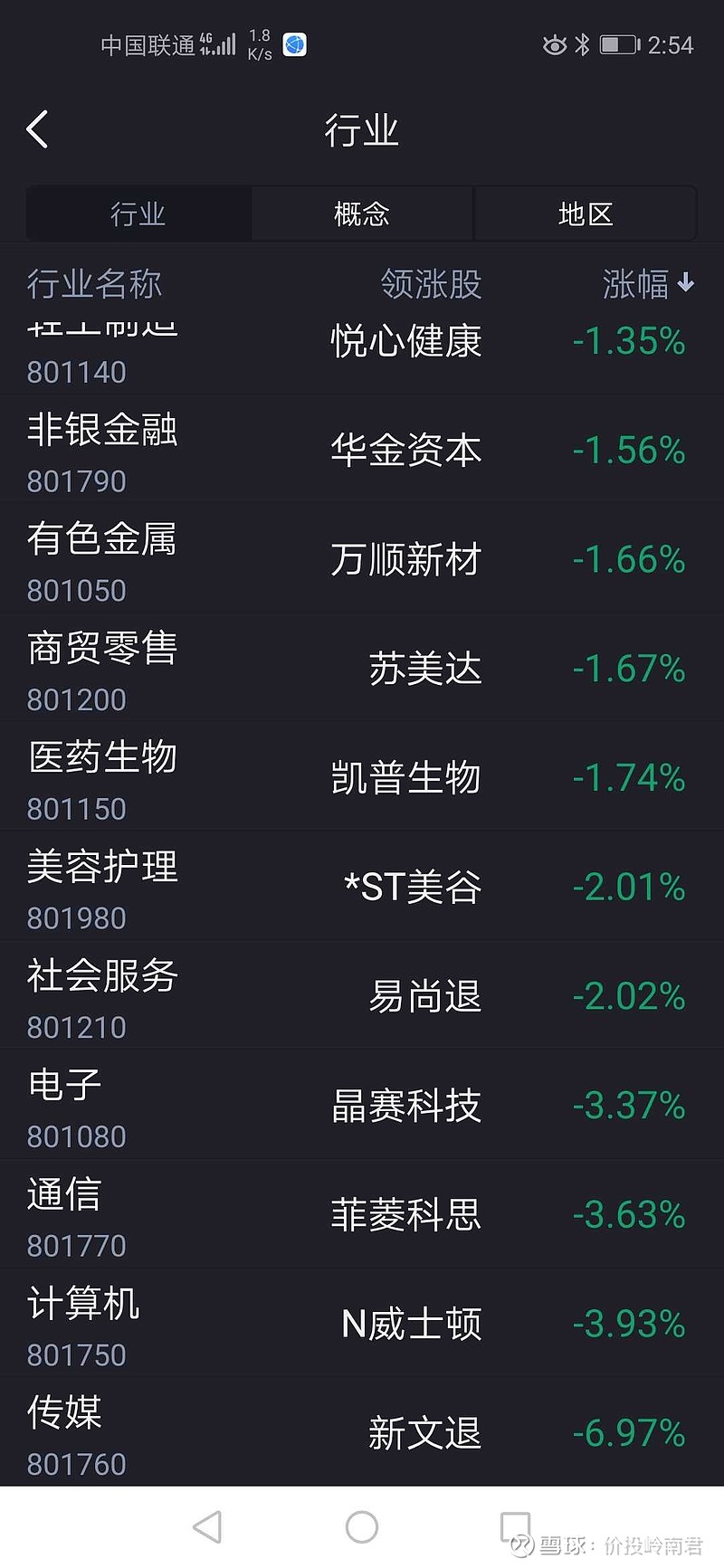724x1568 pixels.
Task: Go back using the header arrow
Action: 37,130
